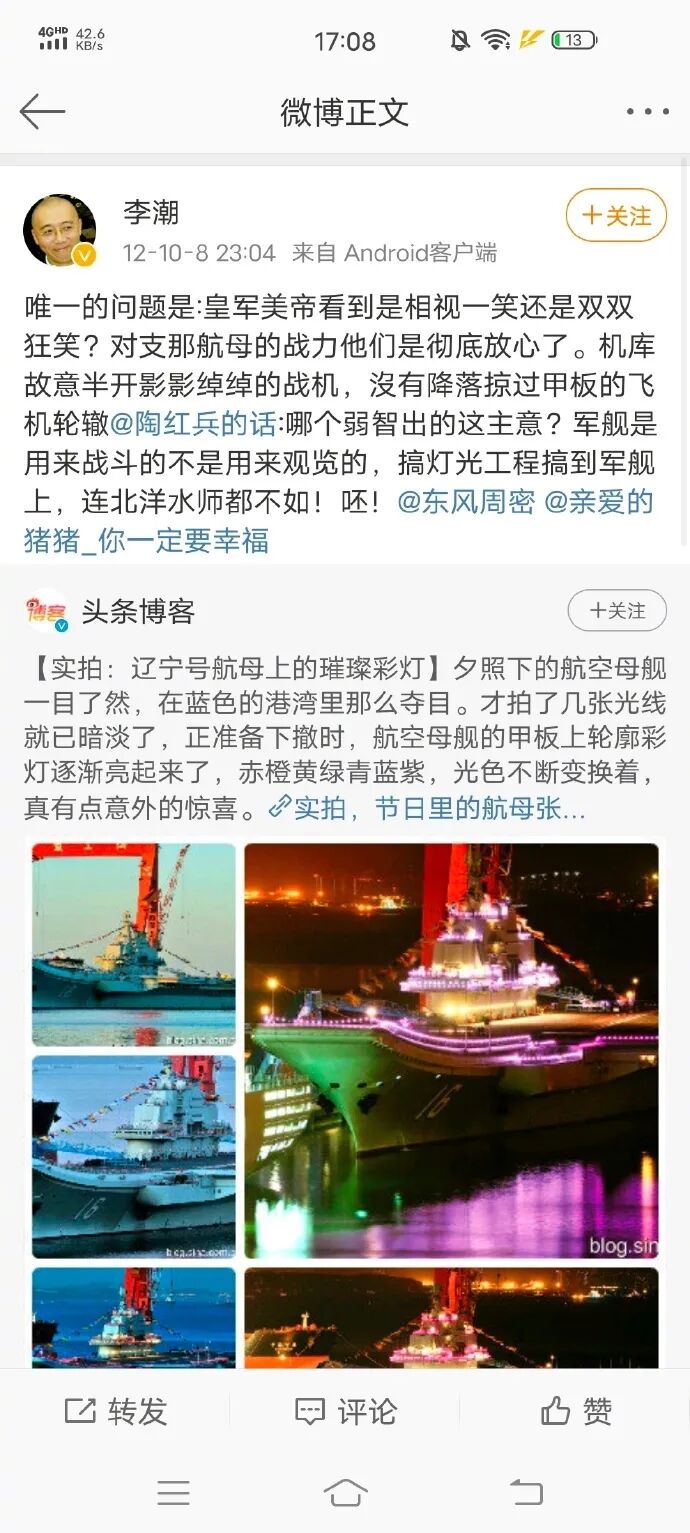
Task: Open the daytime carrier photo at top-left
Action: (x=134, y=944)
